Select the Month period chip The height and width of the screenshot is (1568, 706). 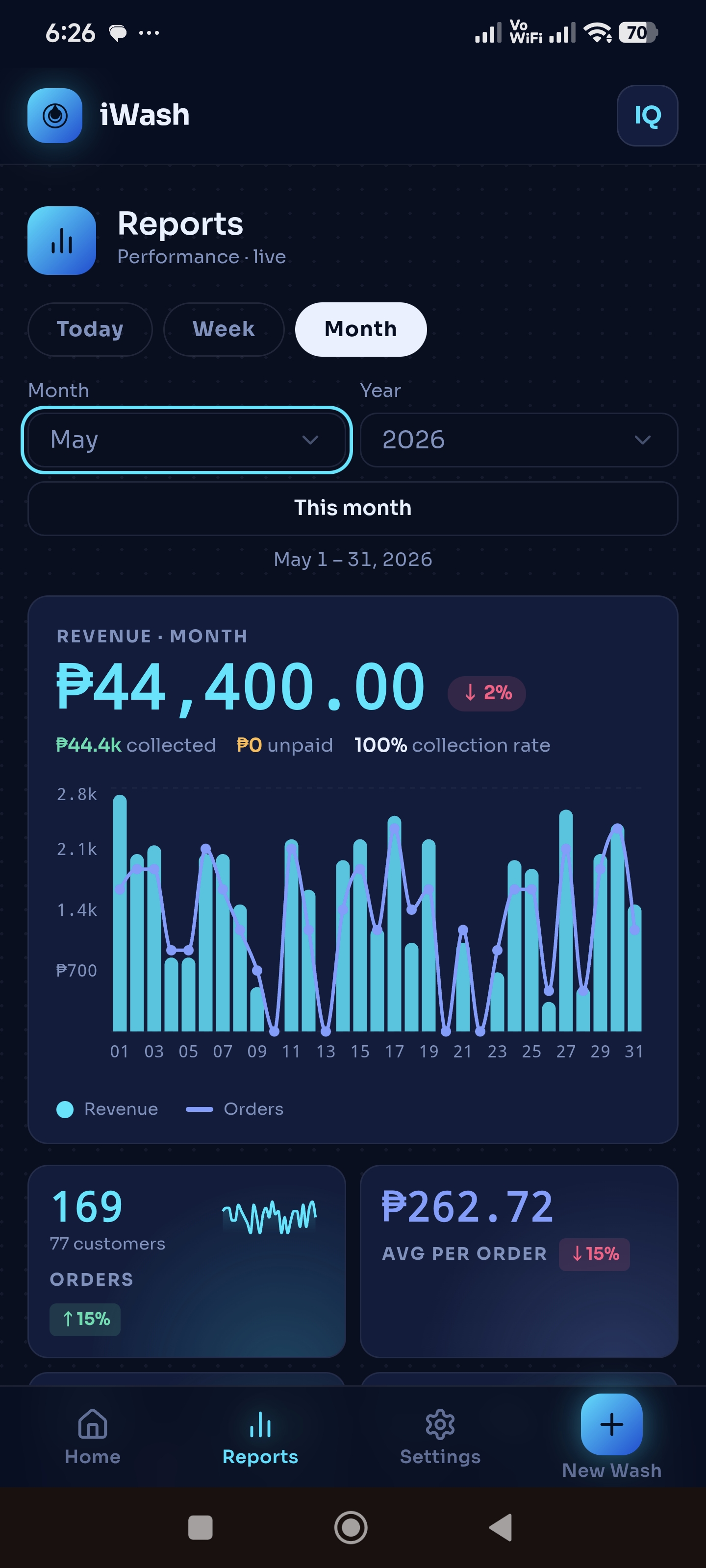[361, 329]
